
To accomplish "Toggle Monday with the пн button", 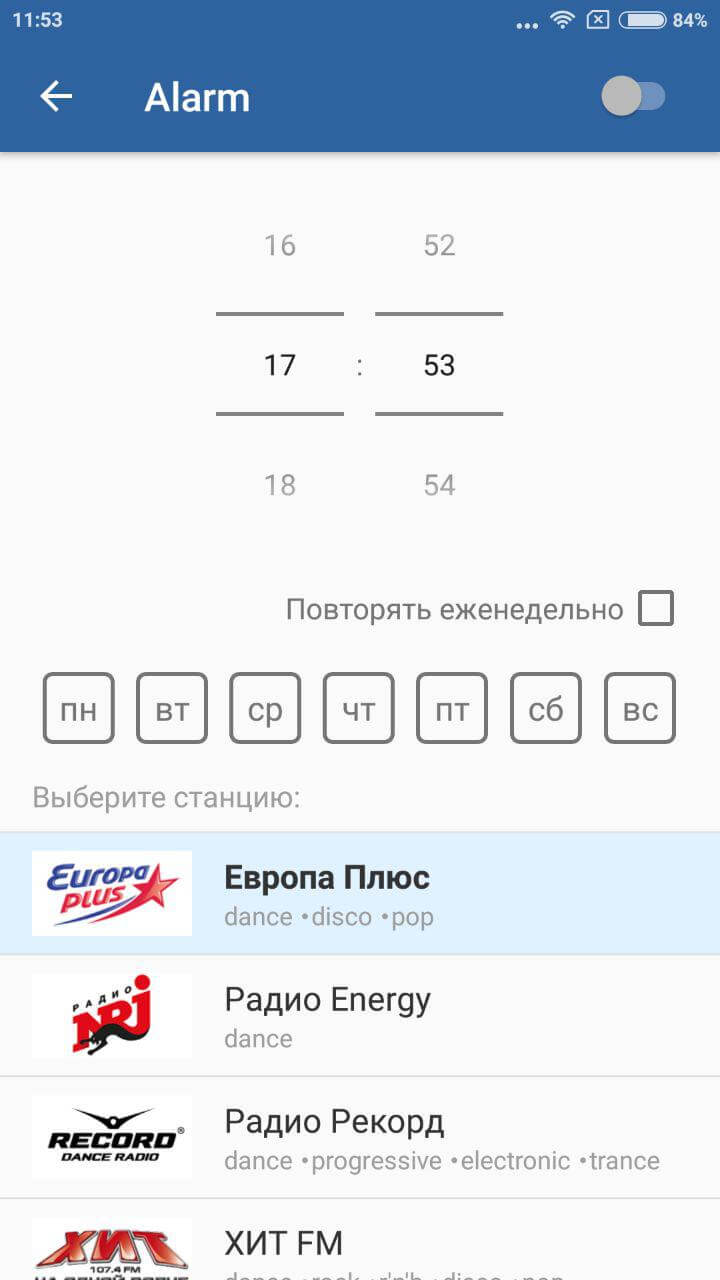I will tap(78, 708).
